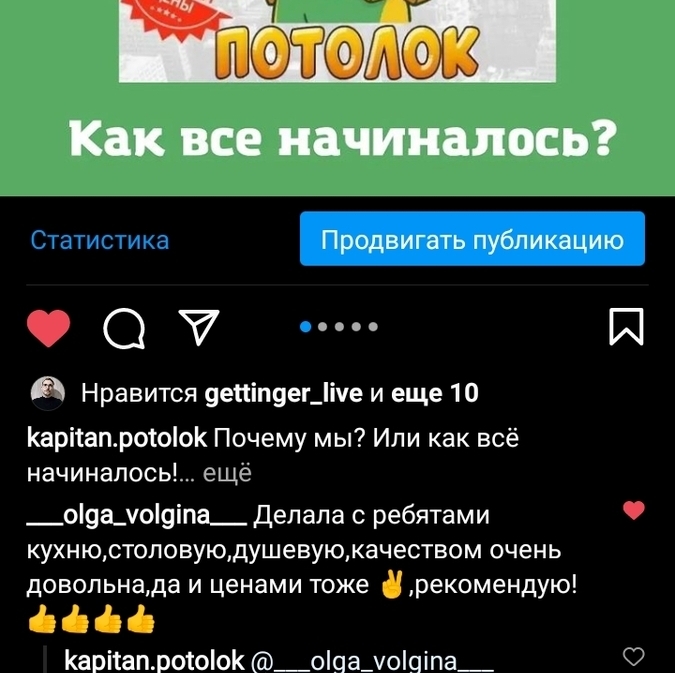Open comments via the speech bubble icon

(124, 327)
